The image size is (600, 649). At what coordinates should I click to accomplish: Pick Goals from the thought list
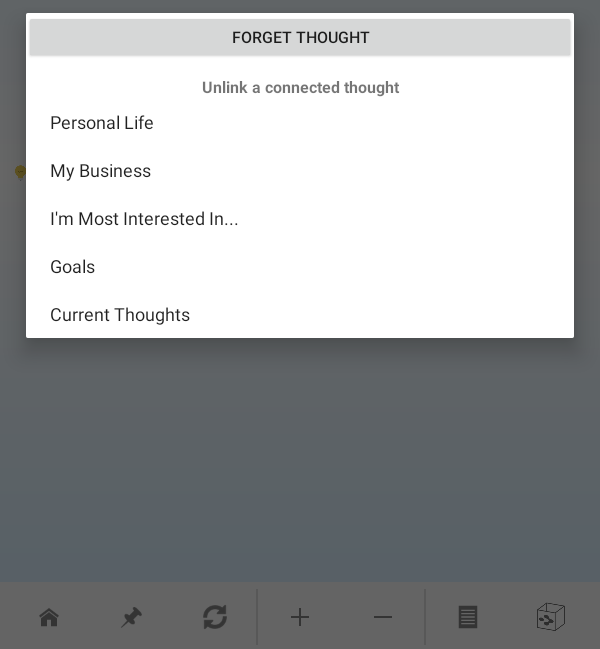(x=73, y=267)
